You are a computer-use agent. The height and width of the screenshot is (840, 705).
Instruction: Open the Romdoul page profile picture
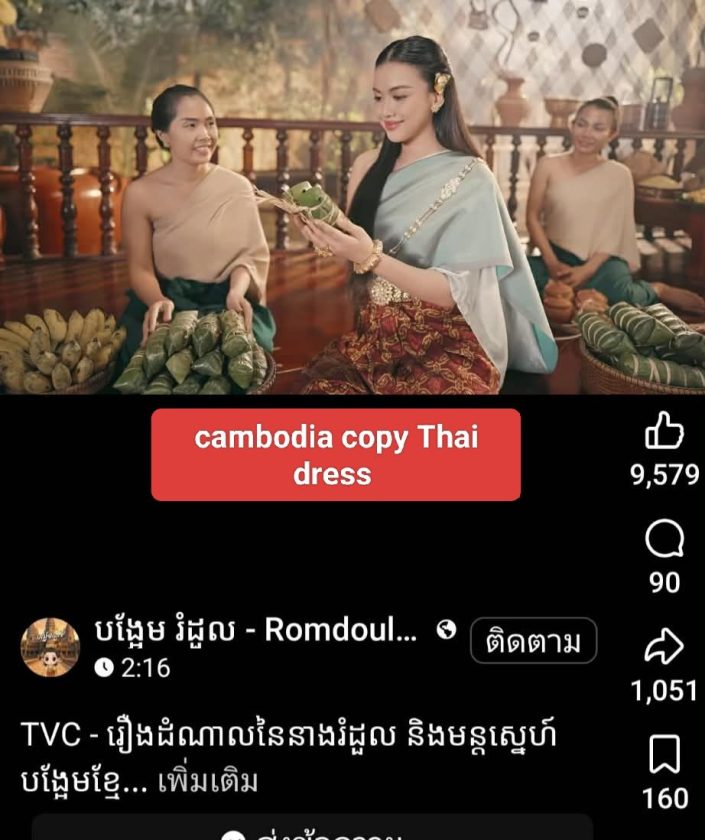coord(50,647)
